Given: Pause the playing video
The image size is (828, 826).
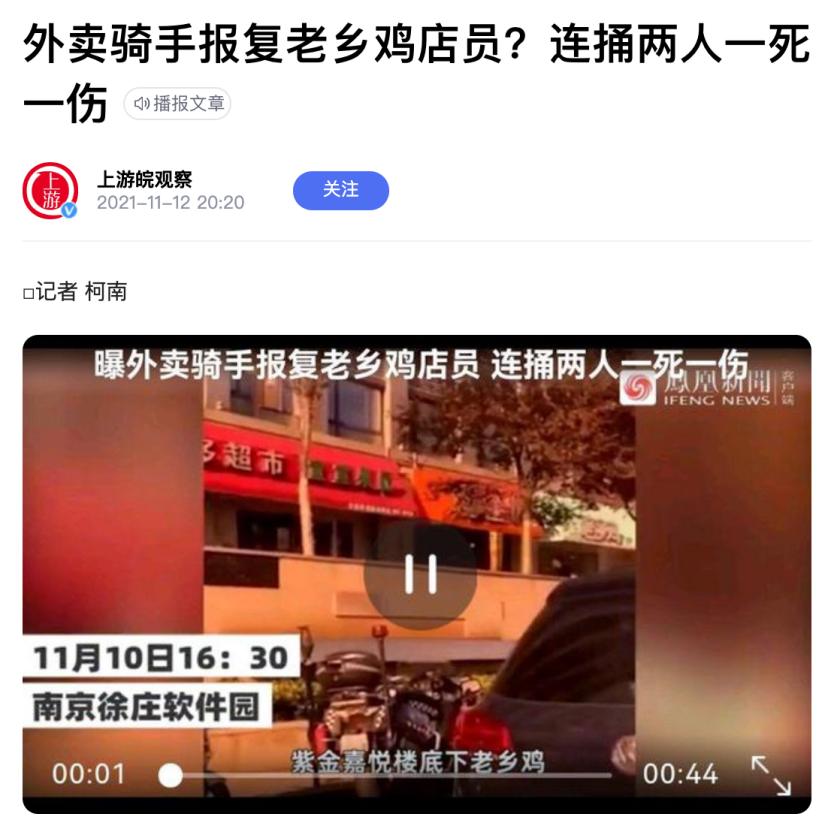Looking at the screenshot, I should tap(420, 575).
